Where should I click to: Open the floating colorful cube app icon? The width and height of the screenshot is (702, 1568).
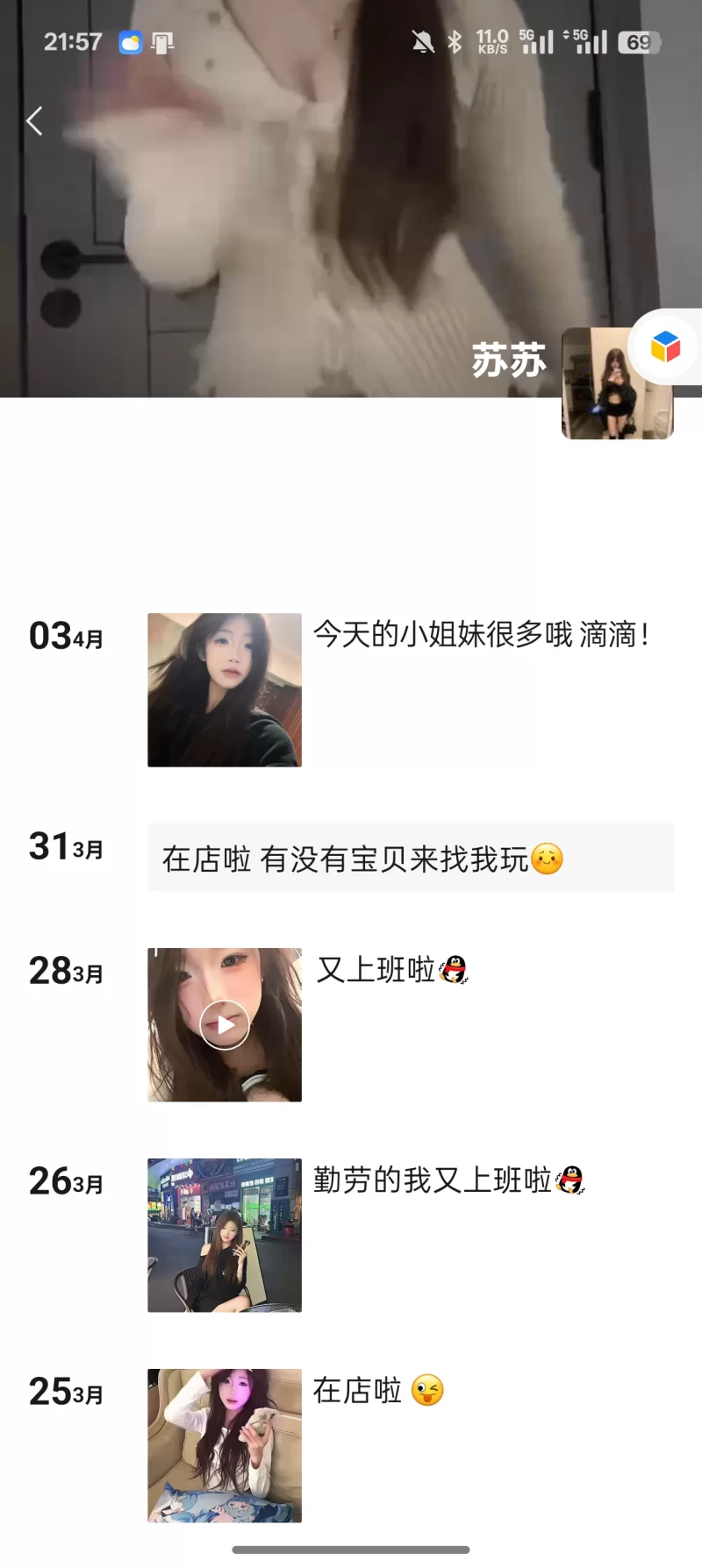coord(666,347)
